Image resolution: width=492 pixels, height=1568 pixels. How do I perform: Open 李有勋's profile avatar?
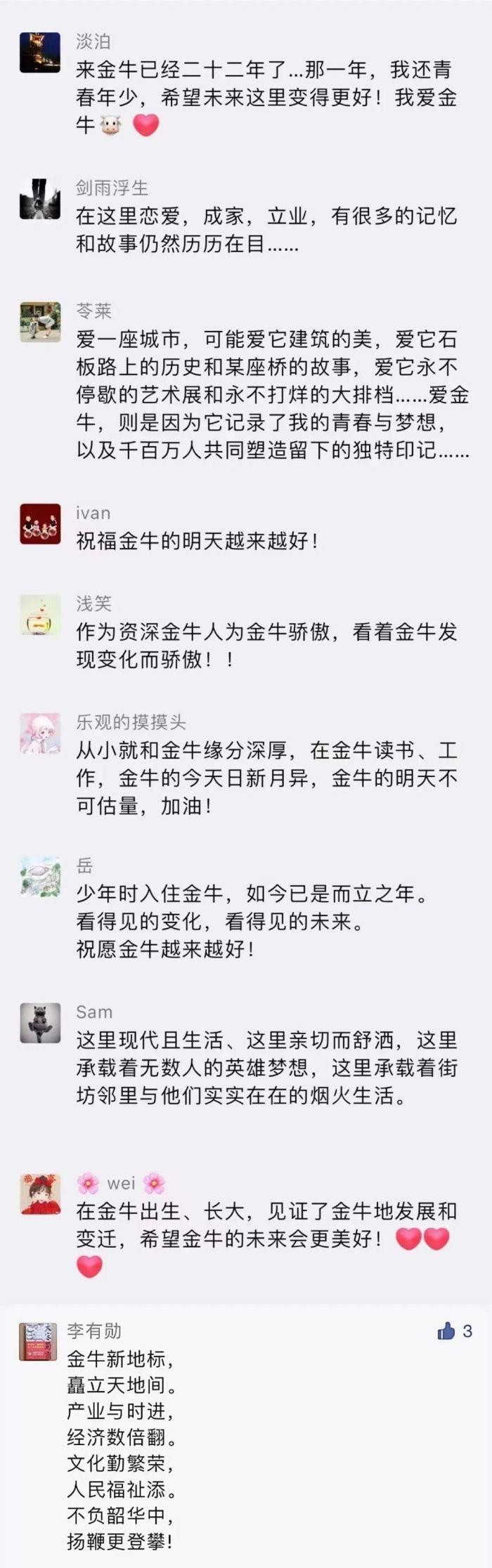pos(38,1341)
